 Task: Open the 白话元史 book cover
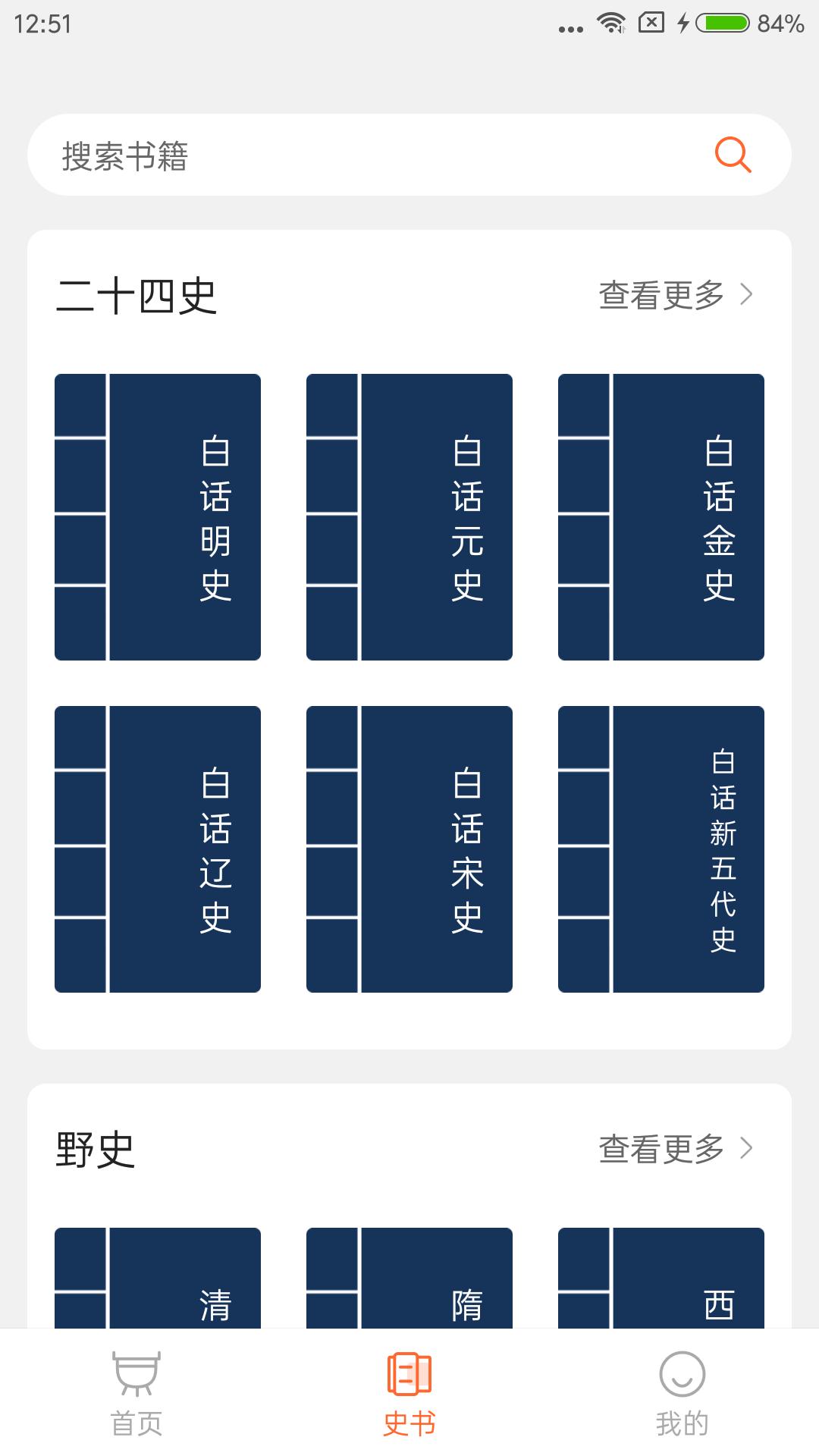tap(409, 514)
